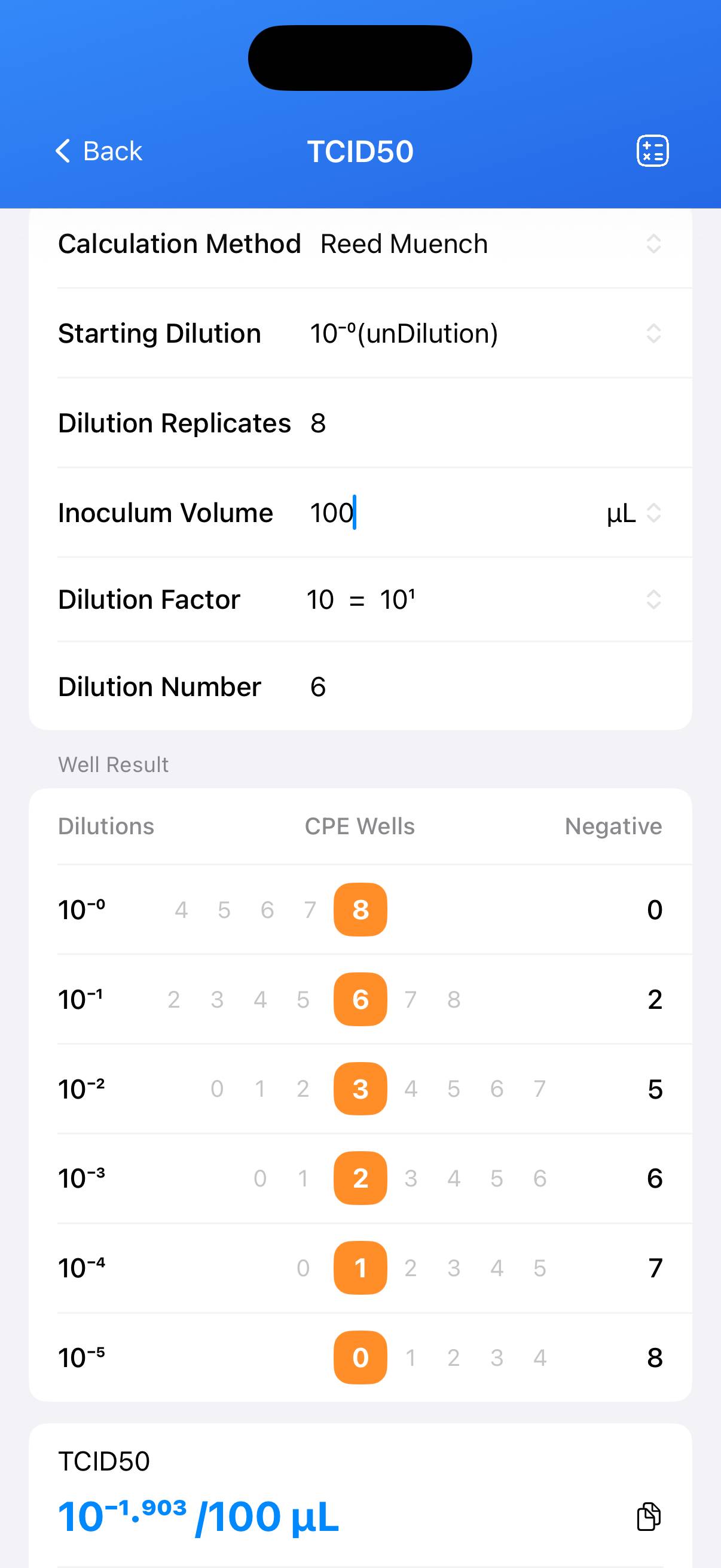Set 10⁻¹ dilution CPE wells to 2
Image resolution: width=721 pixels, height=1568 pixels.
[x=174, y=999]
